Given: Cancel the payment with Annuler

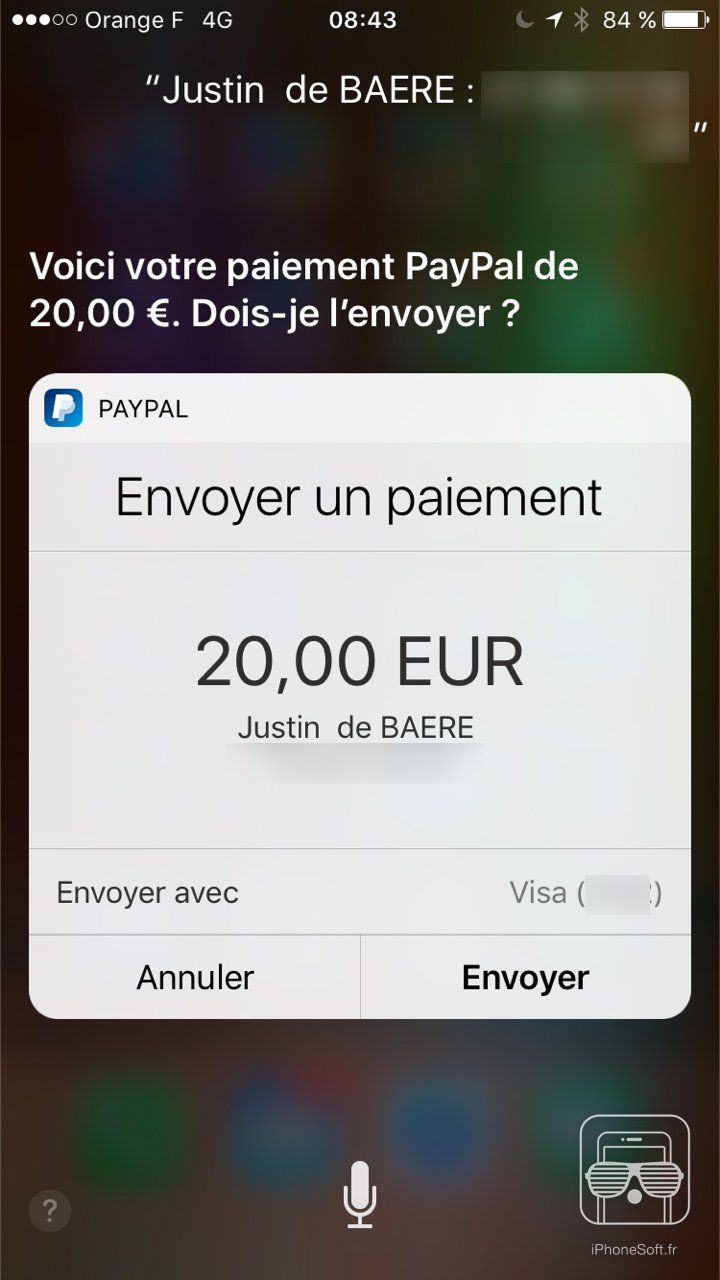Looking at the screenshot, I should coord(195,977).
